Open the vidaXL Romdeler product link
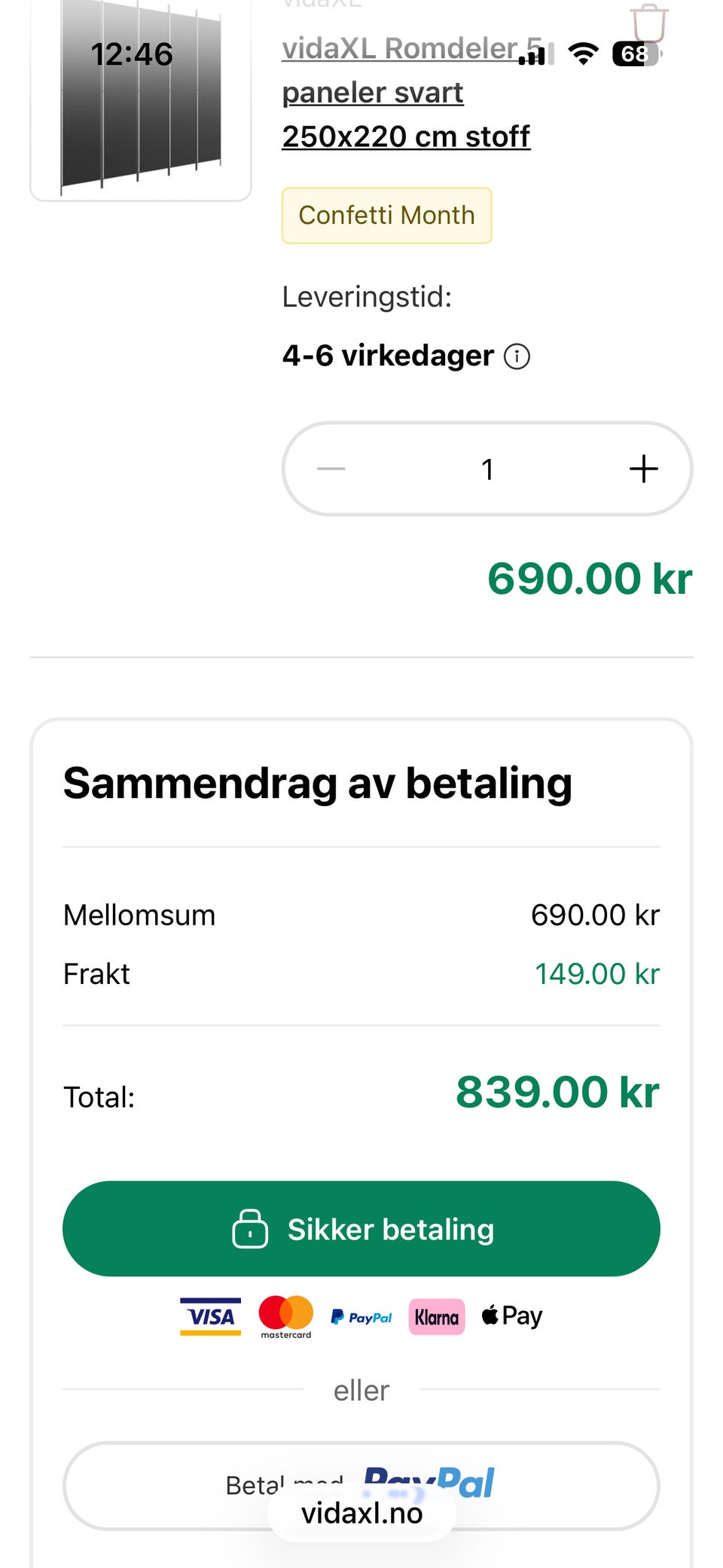 406,93
